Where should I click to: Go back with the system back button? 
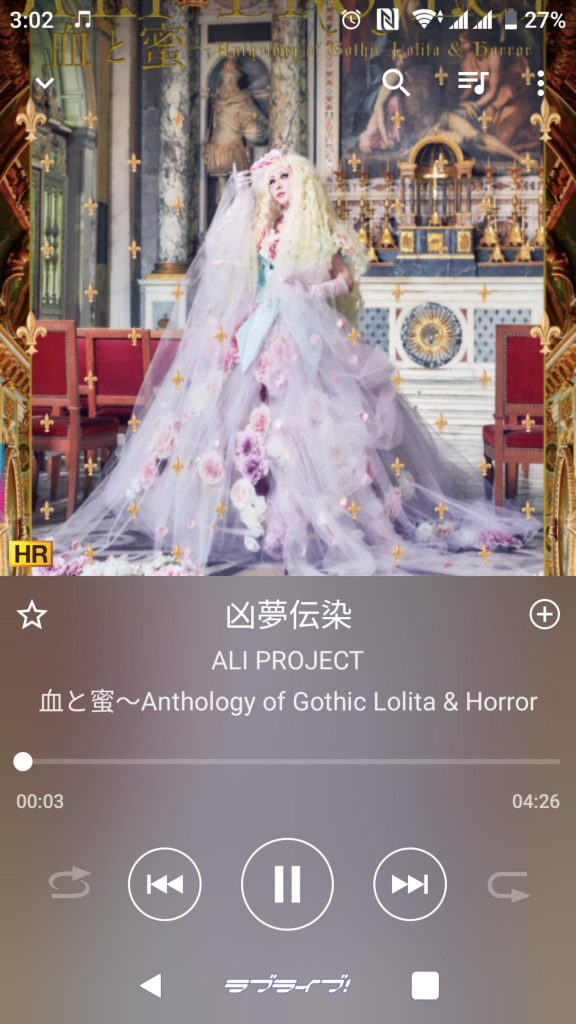(x=151, y=985)
